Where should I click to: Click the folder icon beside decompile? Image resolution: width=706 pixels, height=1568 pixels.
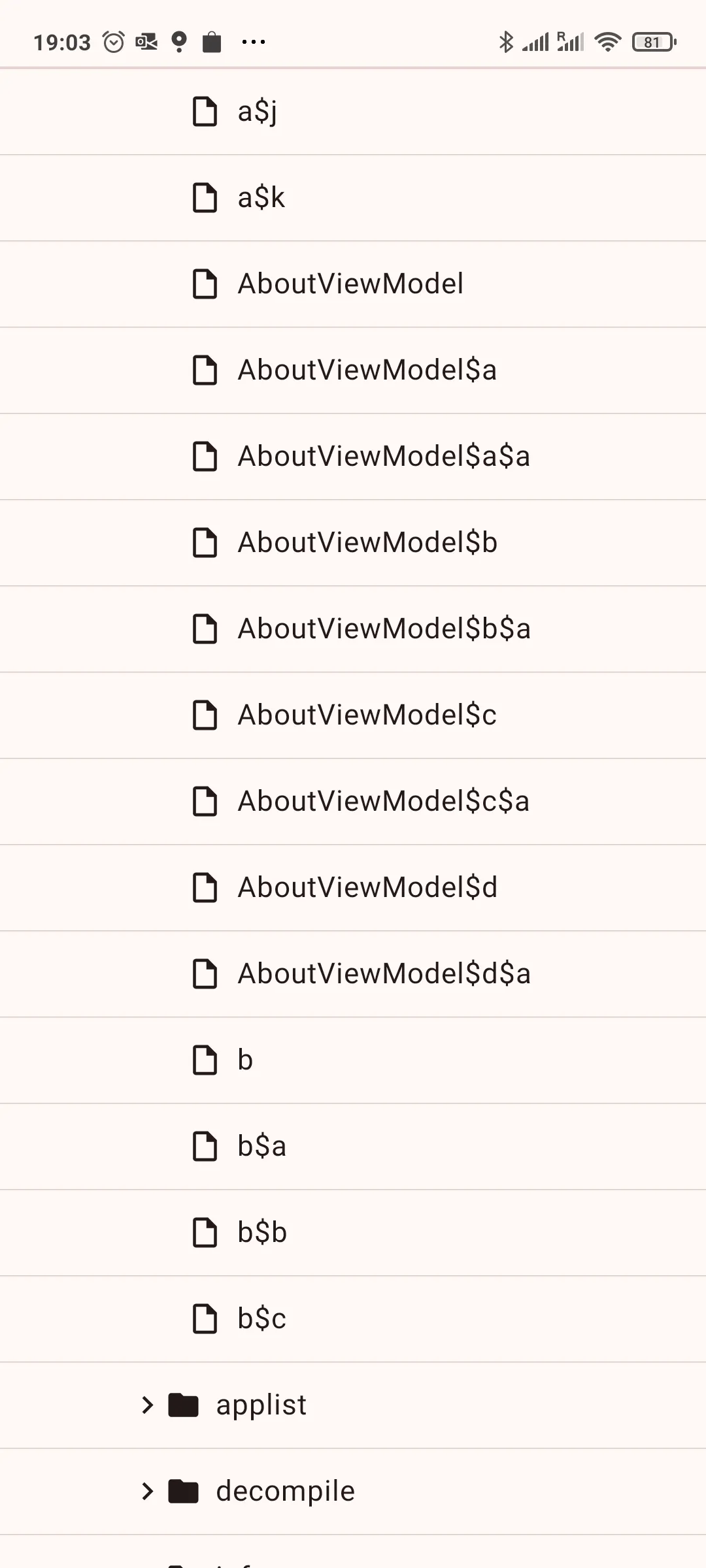point(184,1491)
